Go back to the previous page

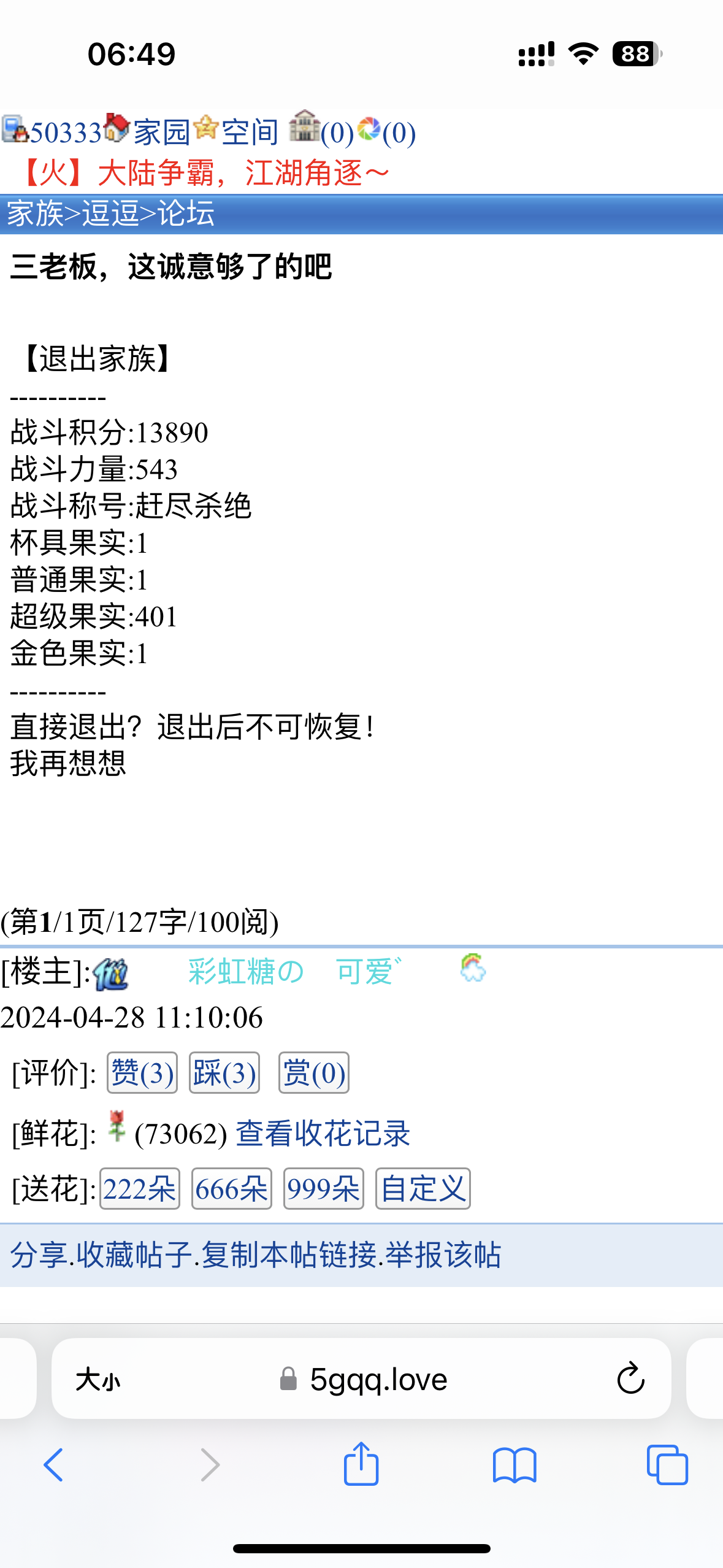pos(54,1465)
